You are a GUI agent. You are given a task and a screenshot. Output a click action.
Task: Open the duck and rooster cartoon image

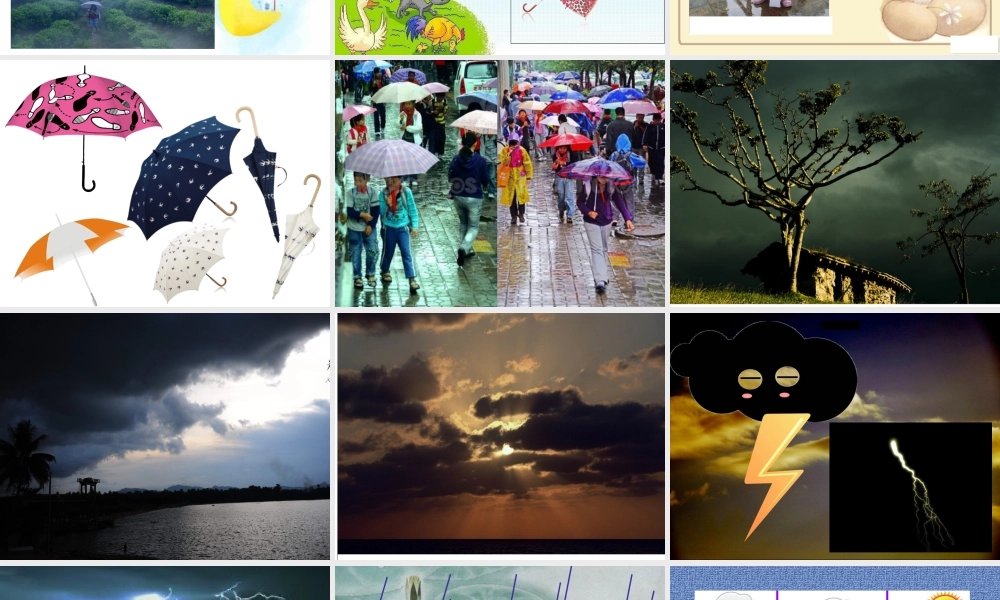pyautogui.click(x=420, y=27)
